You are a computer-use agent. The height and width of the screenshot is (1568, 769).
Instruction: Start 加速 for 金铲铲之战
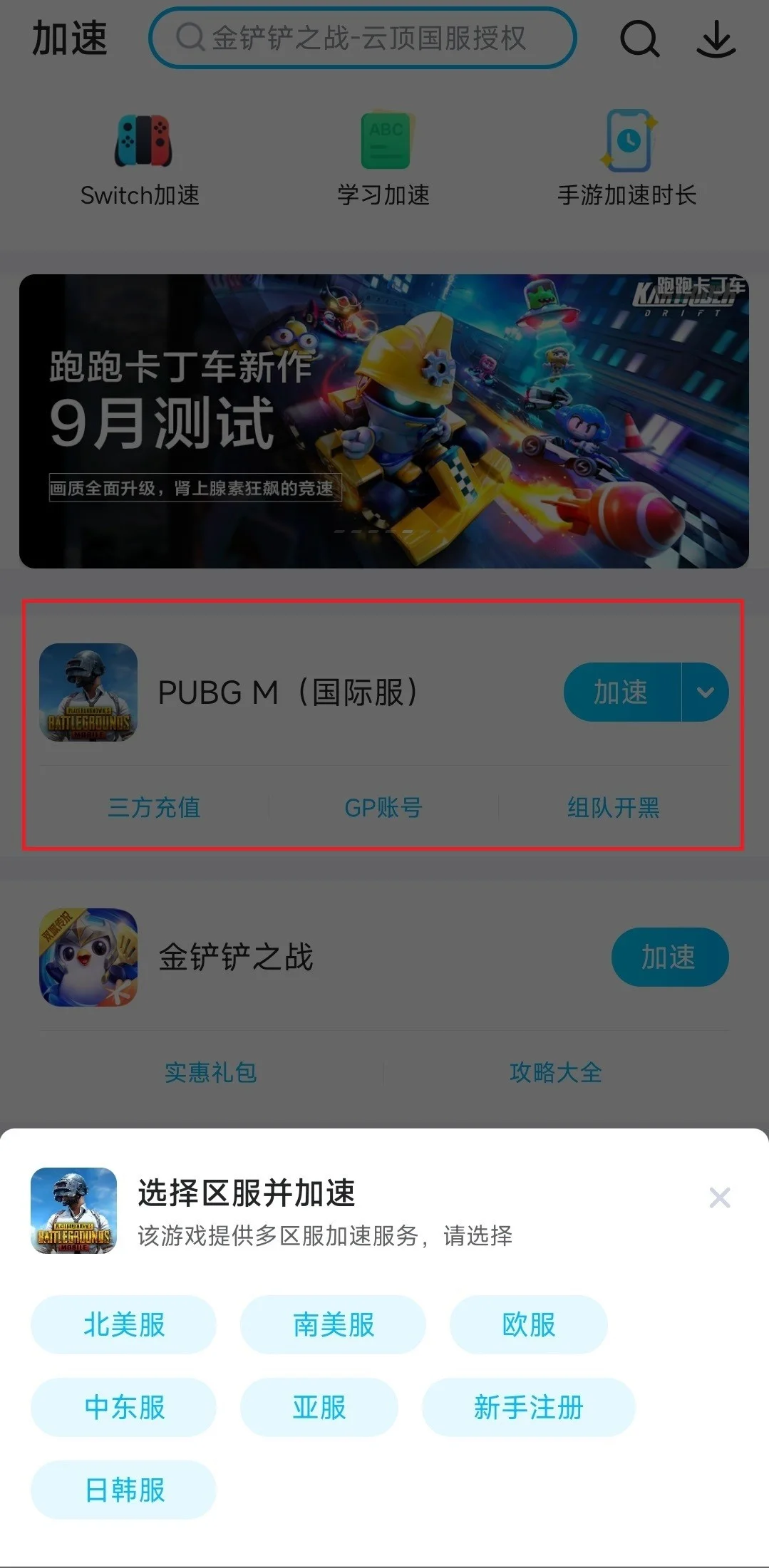[669, 957]
